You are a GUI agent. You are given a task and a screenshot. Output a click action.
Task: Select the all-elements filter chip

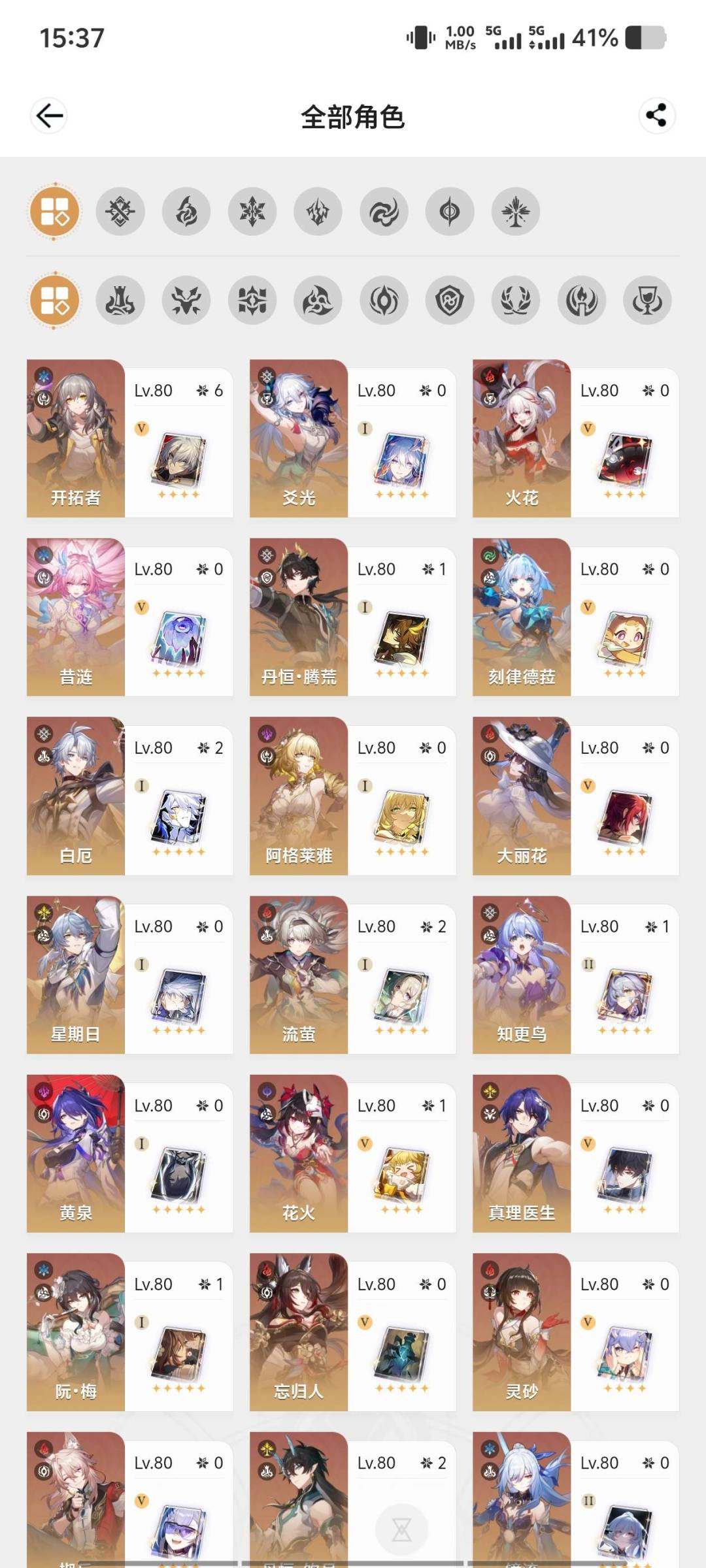coord(55,212)
